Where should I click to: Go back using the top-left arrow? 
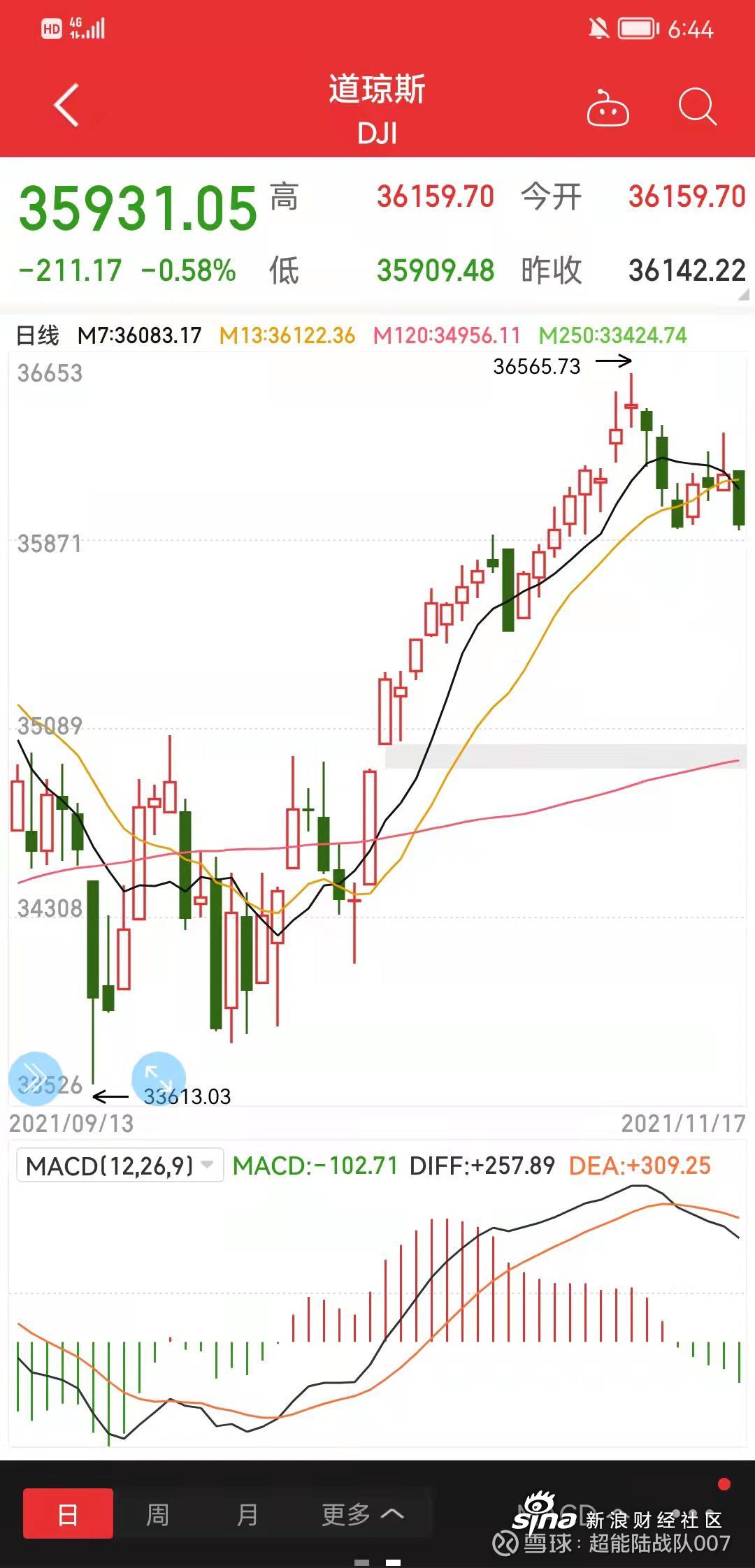pos(67,106)
